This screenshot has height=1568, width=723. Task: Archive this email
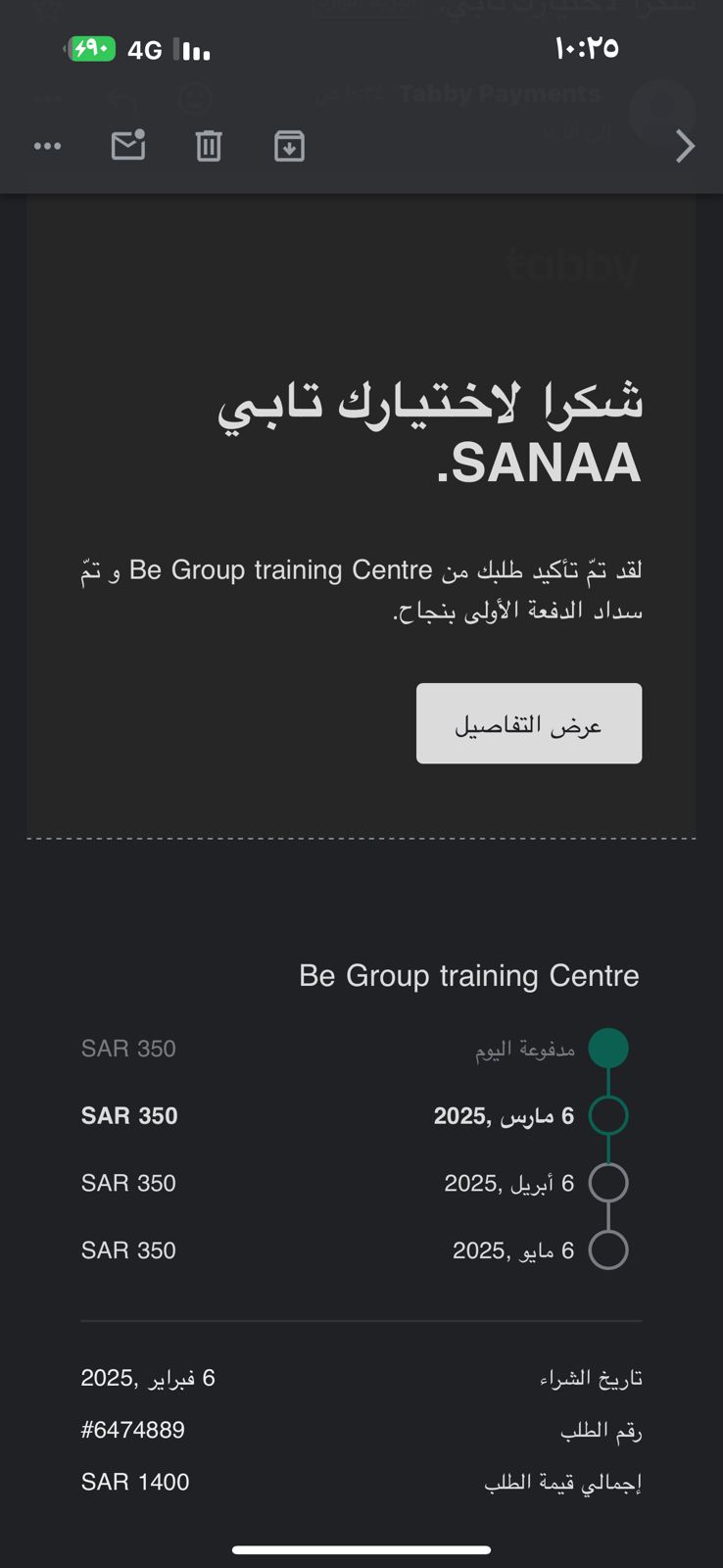(289, 146)
